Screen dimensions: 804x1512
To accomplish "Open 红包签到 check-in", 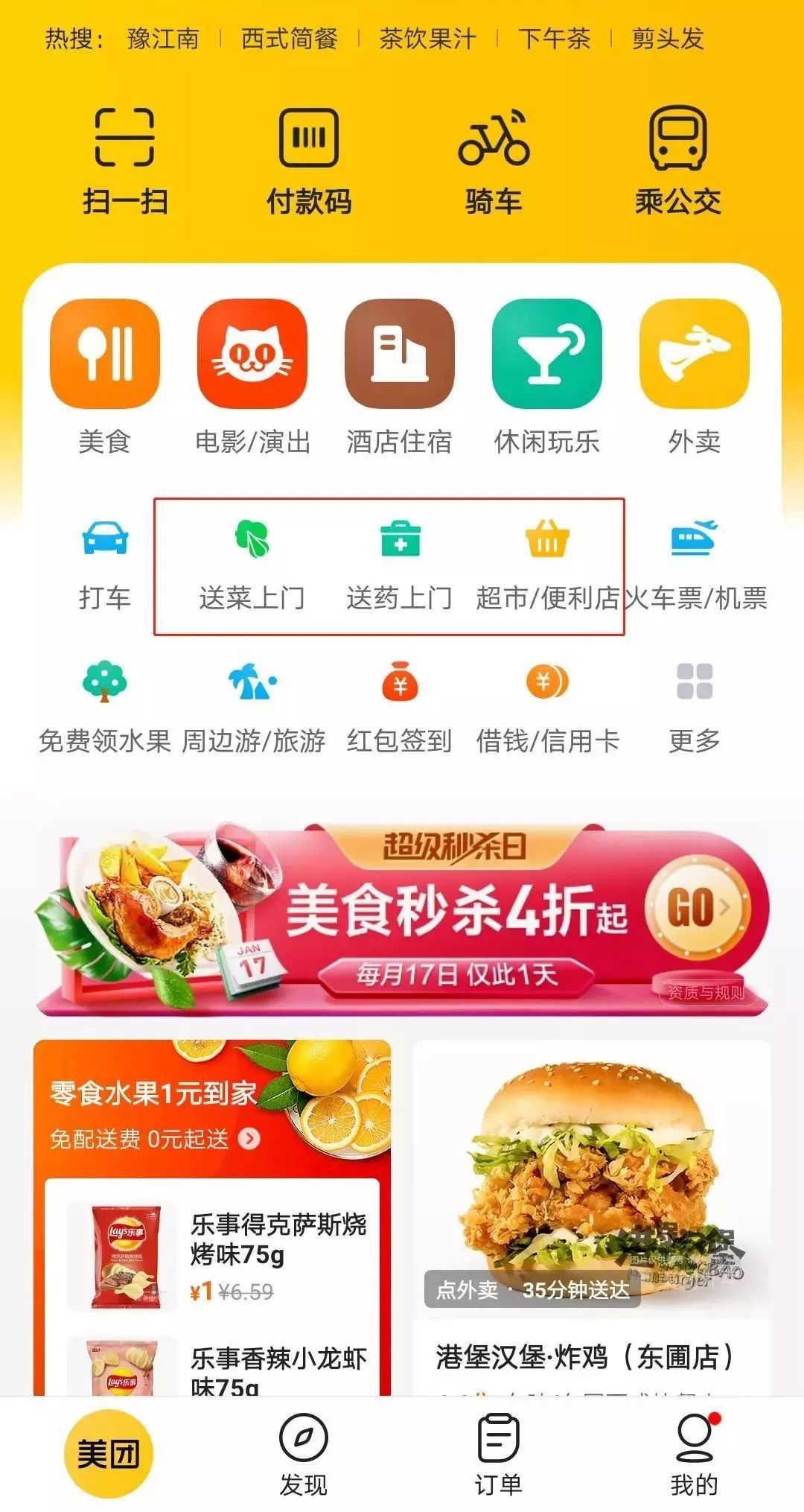I will point(400,708).
